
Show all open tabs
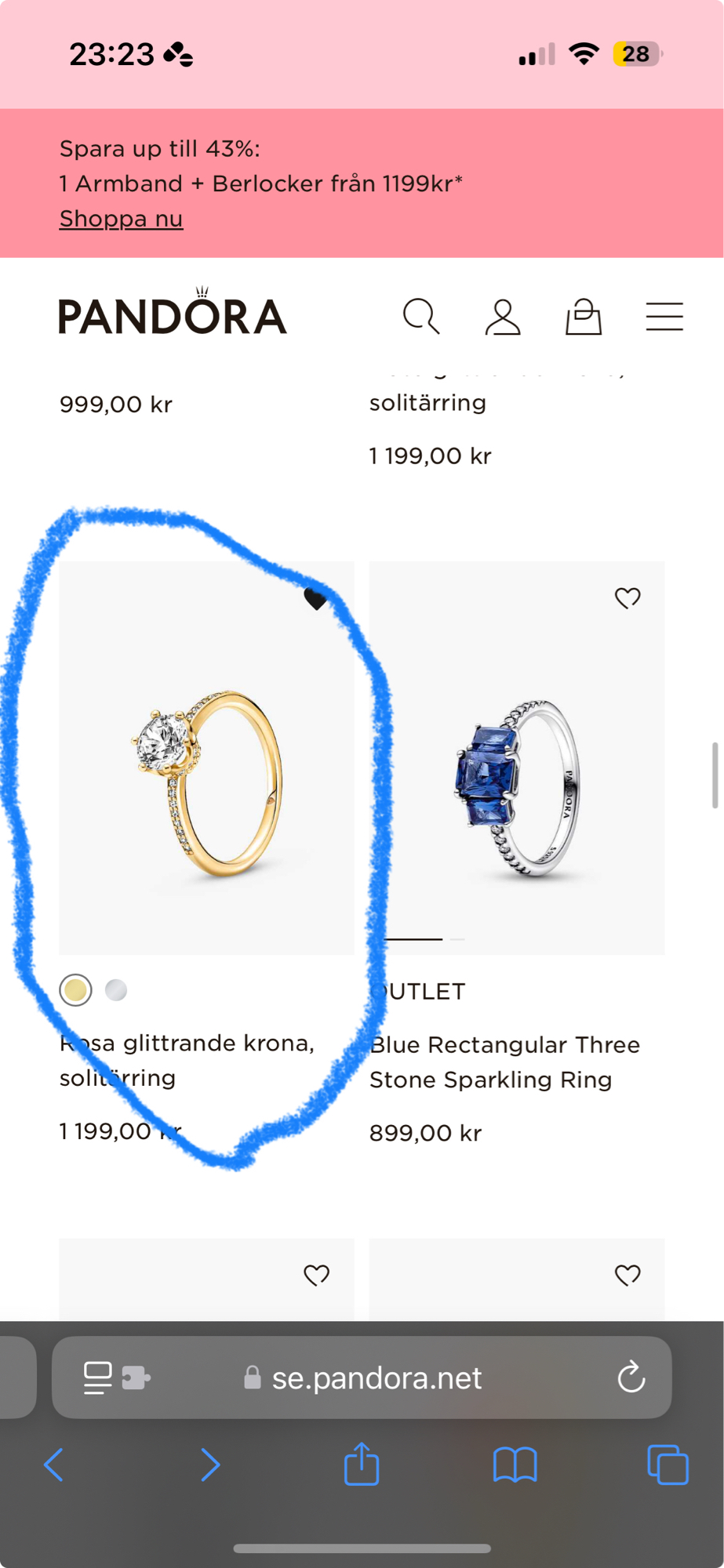click(668, 1465)
